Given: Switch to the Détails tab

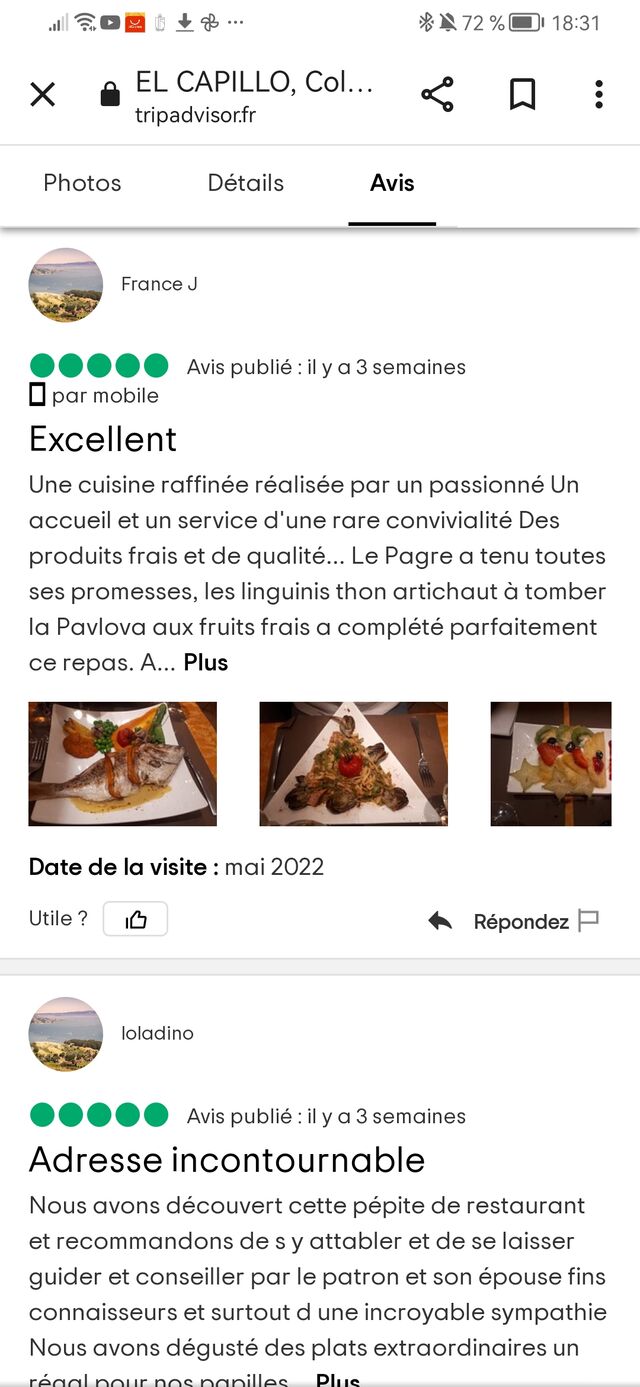Looking at the screenshot, I should [246, 183].
